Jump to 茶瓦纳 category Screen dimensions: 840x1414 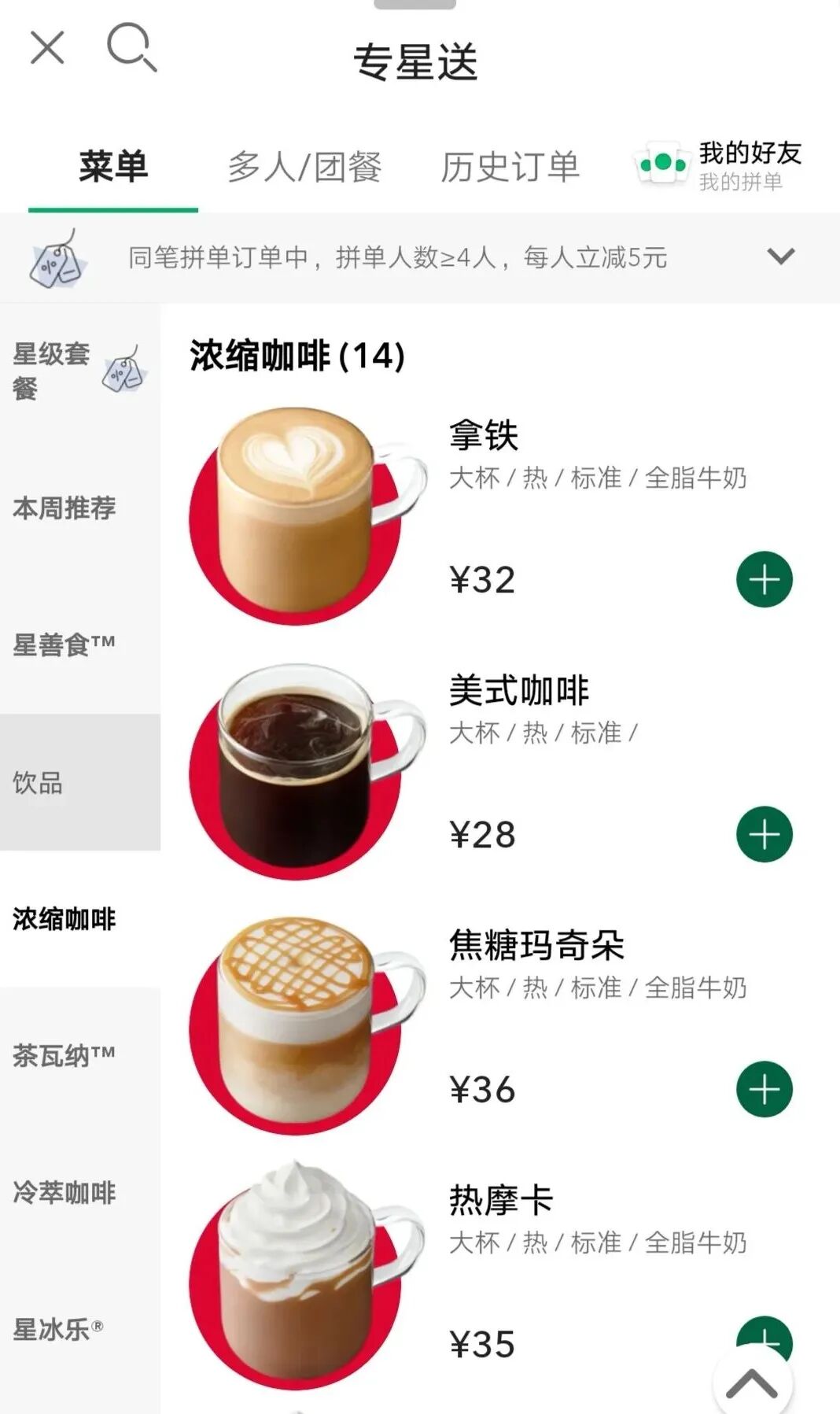tap(64, 1056)
